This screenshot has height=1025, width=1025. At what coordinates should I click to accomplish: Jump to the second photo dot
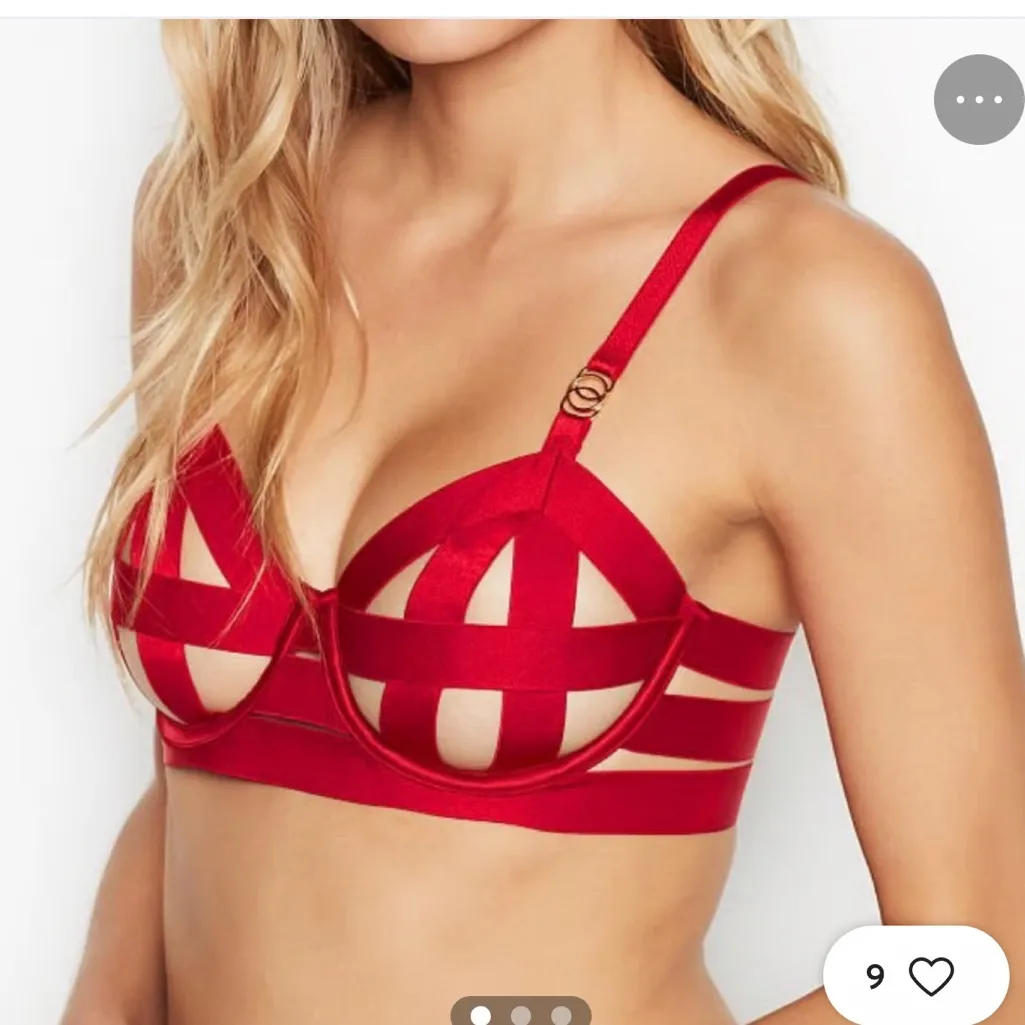(520, 1014)
